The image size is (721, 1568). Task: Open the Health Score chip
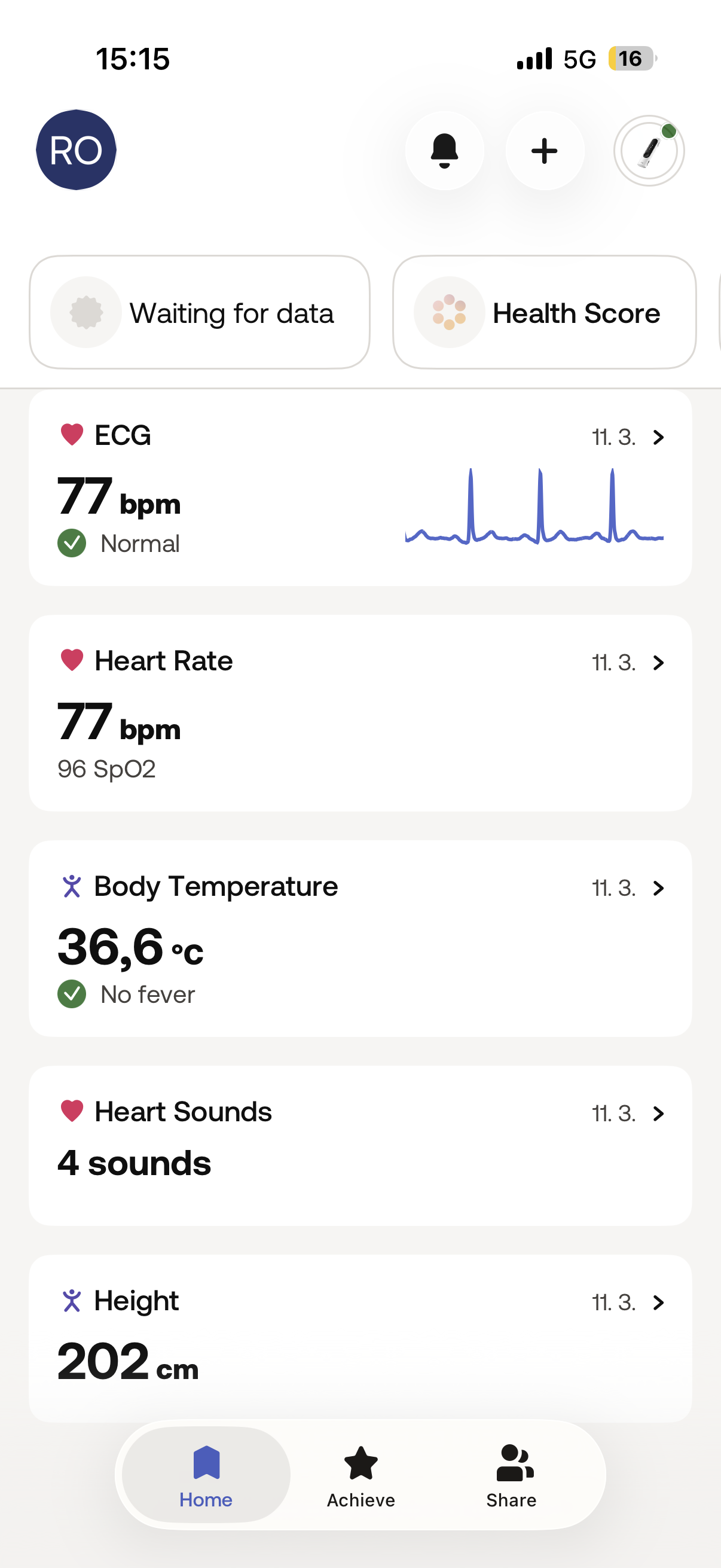tap(544, 312)
